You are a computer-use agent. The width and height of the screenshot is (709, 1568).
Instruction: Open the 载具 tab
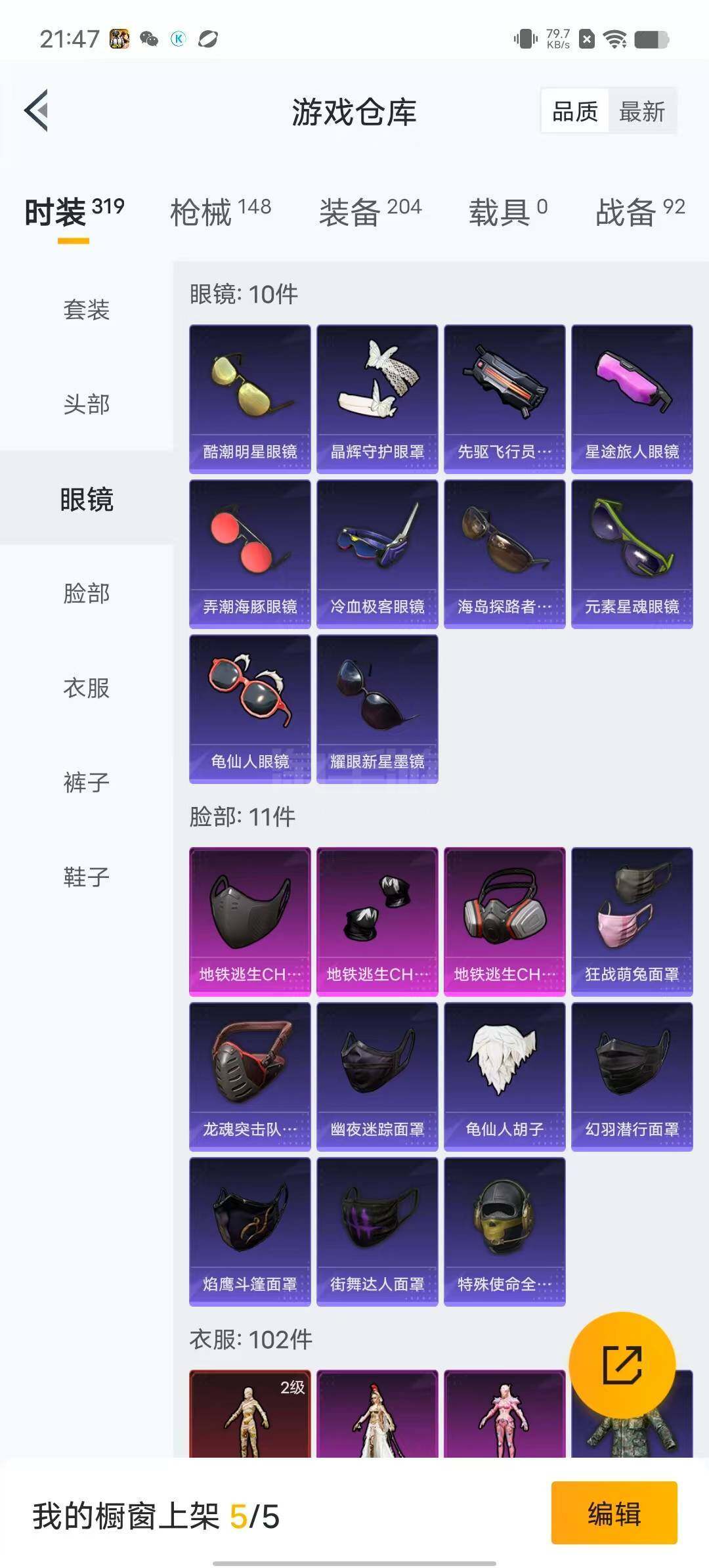(508, 211)
